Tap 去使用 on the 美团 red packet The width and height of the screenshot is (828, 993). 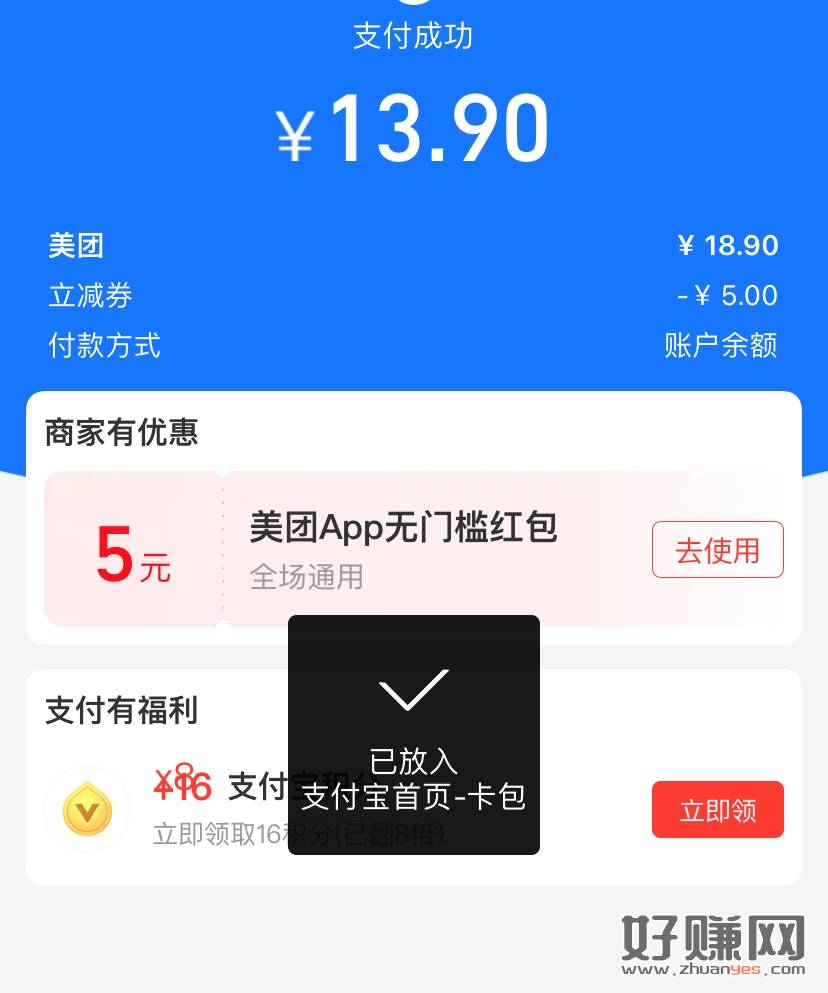(717, 550)
